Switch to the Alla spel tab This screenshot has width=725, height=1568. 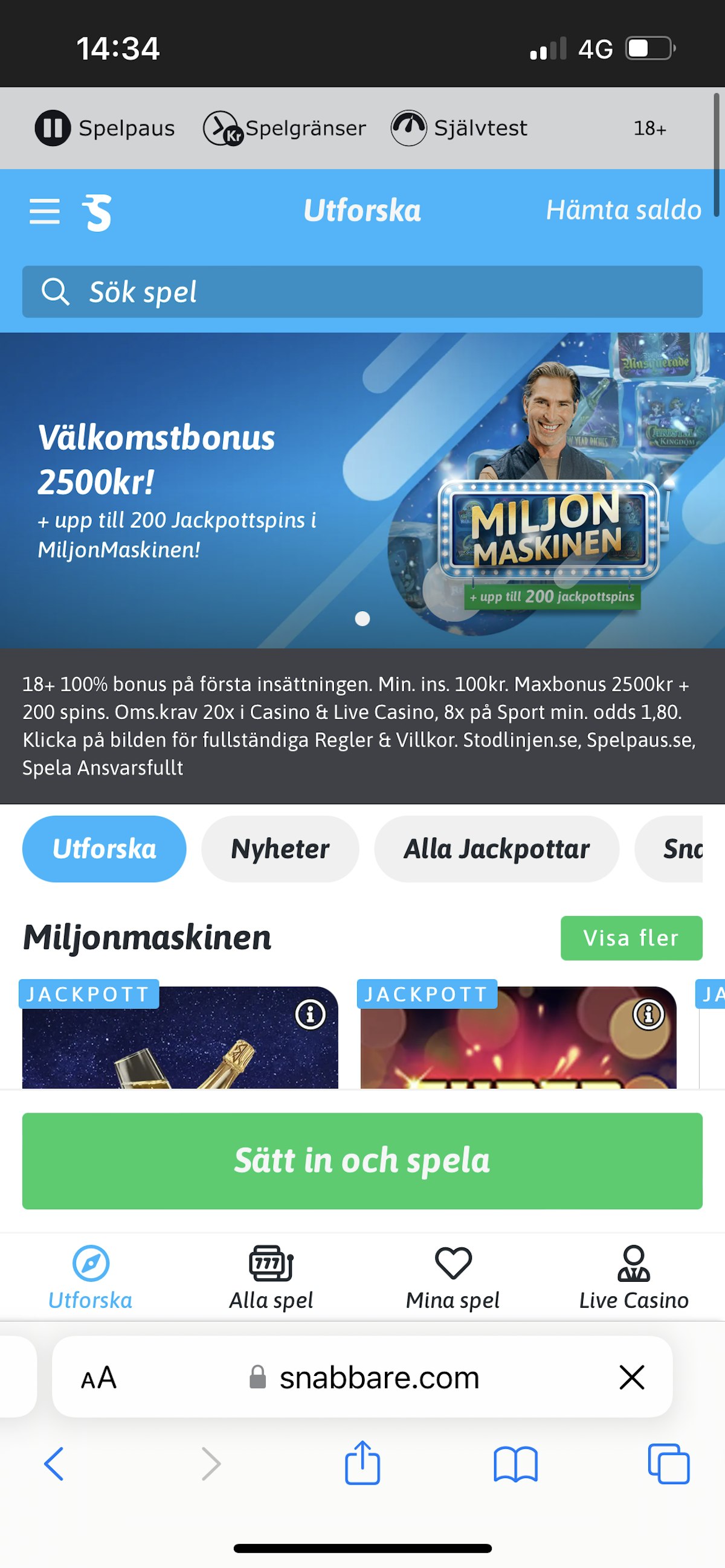click(x=271, y=1277)
